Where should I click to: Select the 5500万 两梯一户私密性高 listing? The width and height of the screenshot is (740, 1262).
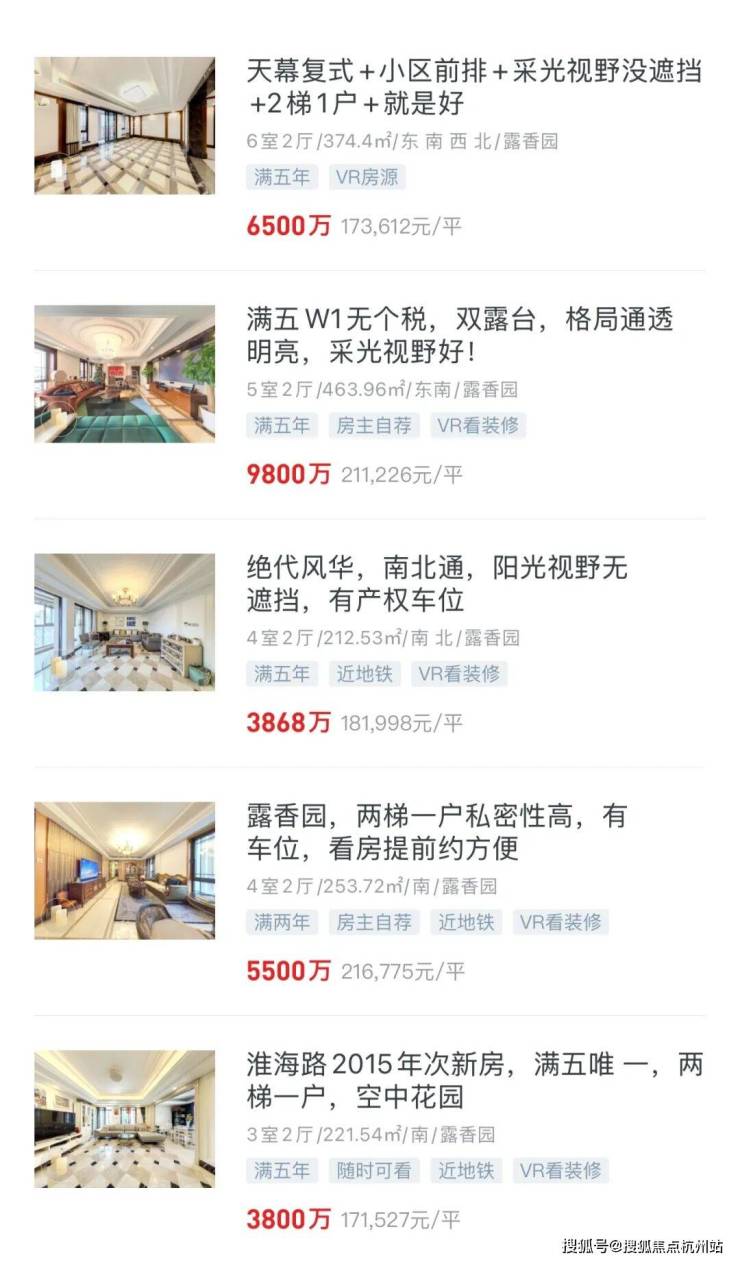click(437, 832)
